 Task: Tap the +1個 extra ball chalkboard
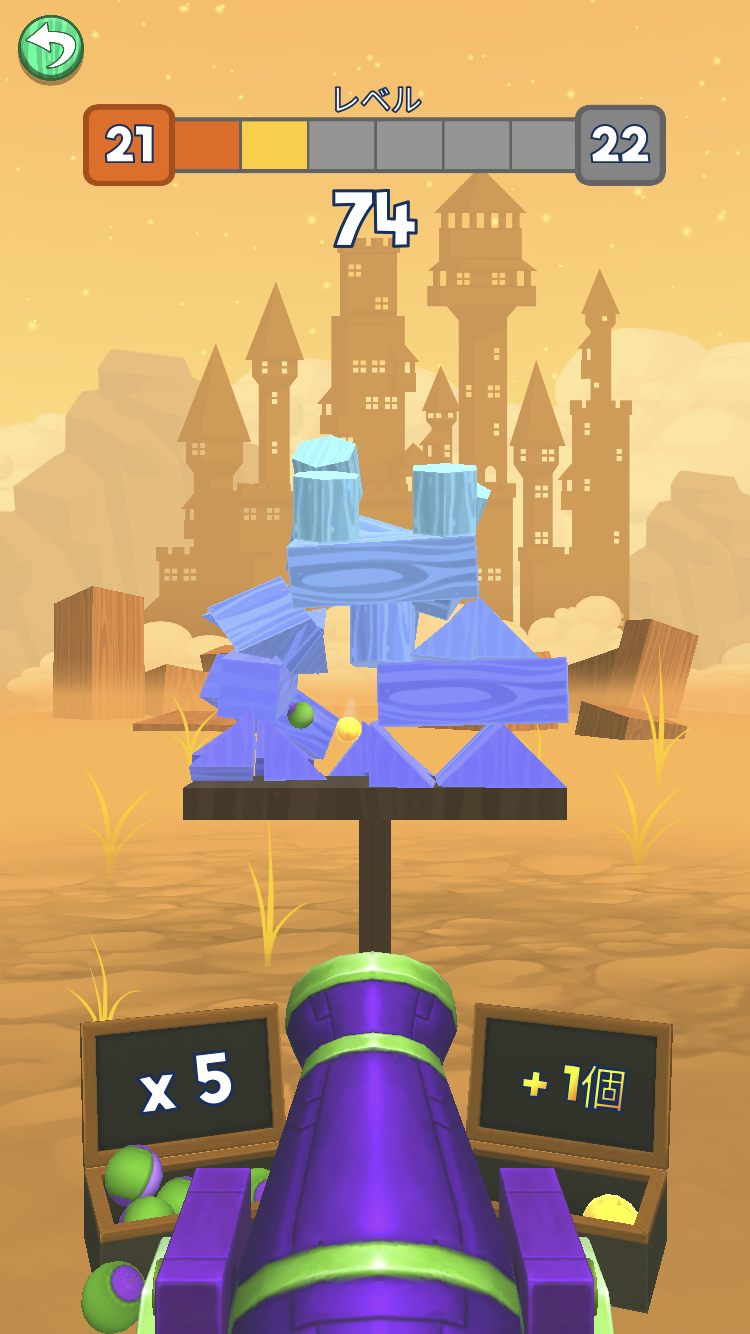pos(571,1085)
